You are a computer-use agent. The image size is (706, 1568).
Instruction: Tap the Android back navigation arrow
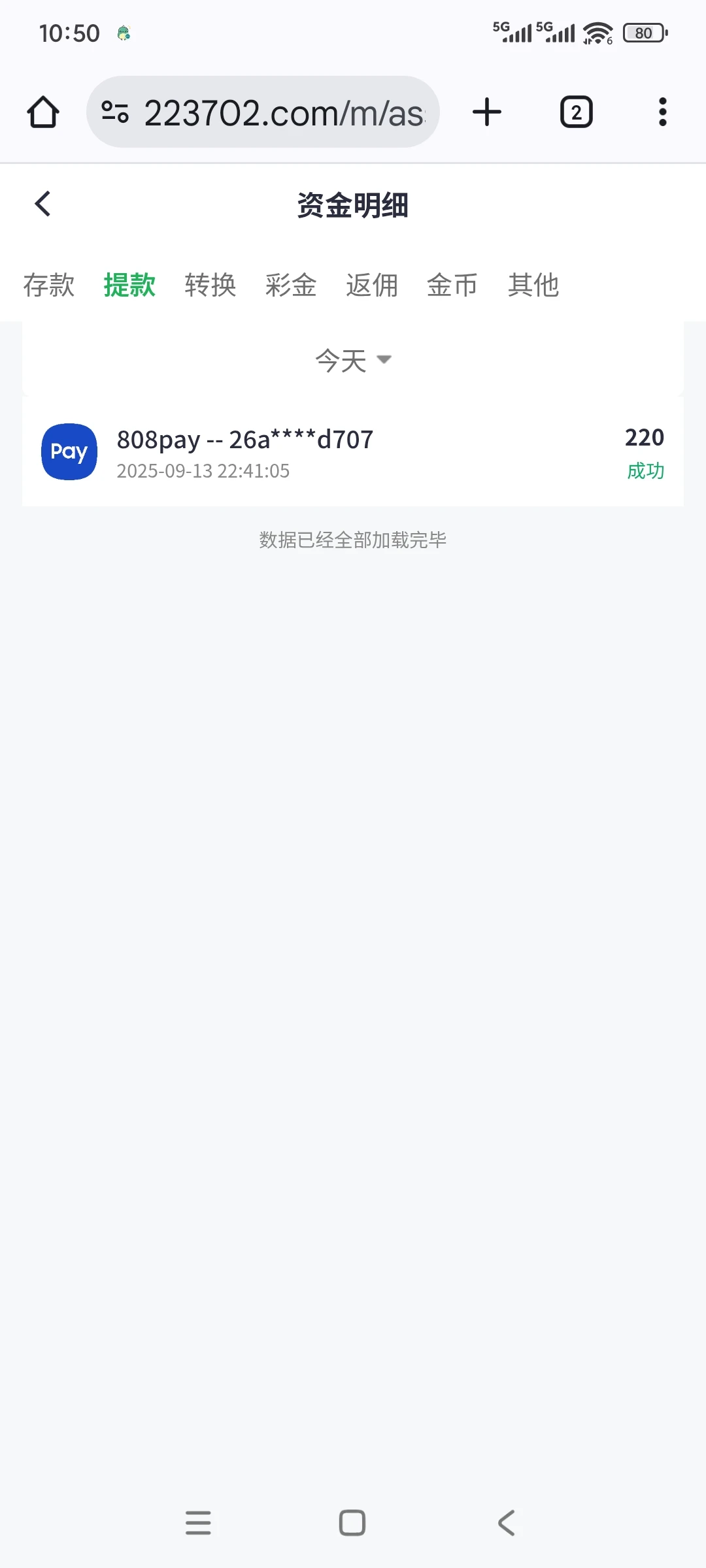pyautogui.click(x=505, y=1523)
